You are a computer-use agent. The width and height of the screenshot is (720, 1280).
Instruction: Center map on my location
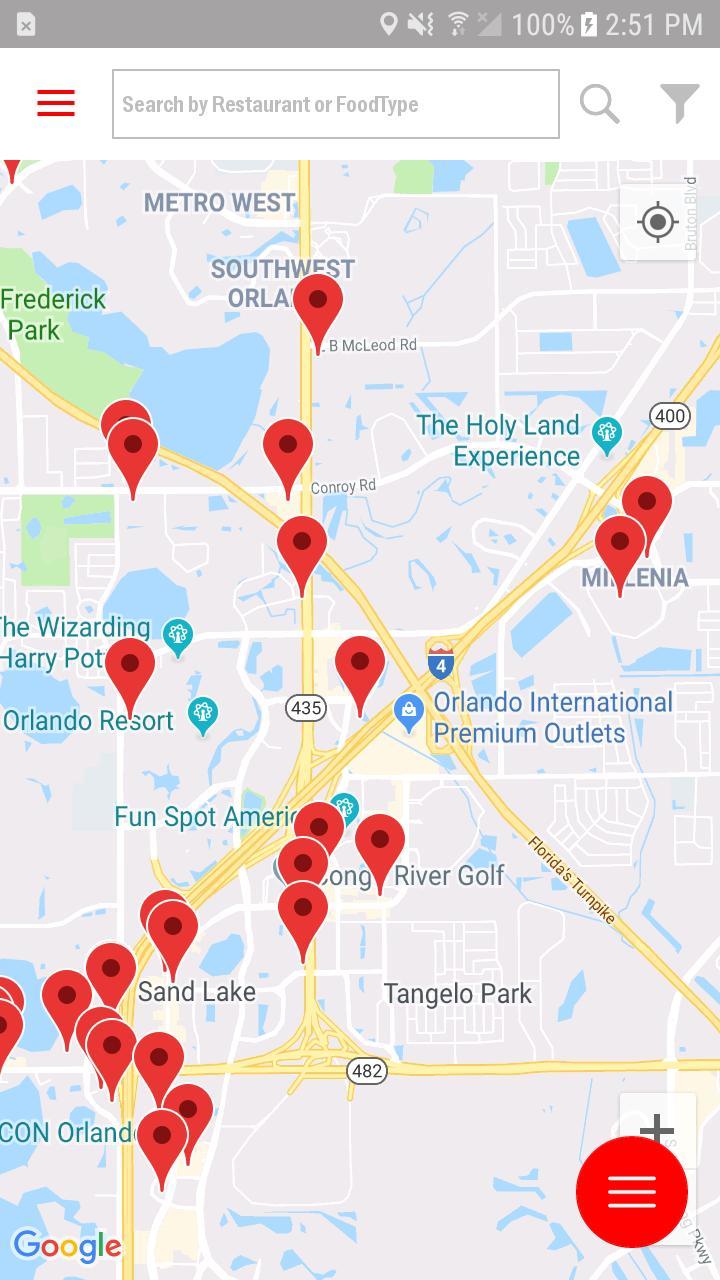pos(658,222)
